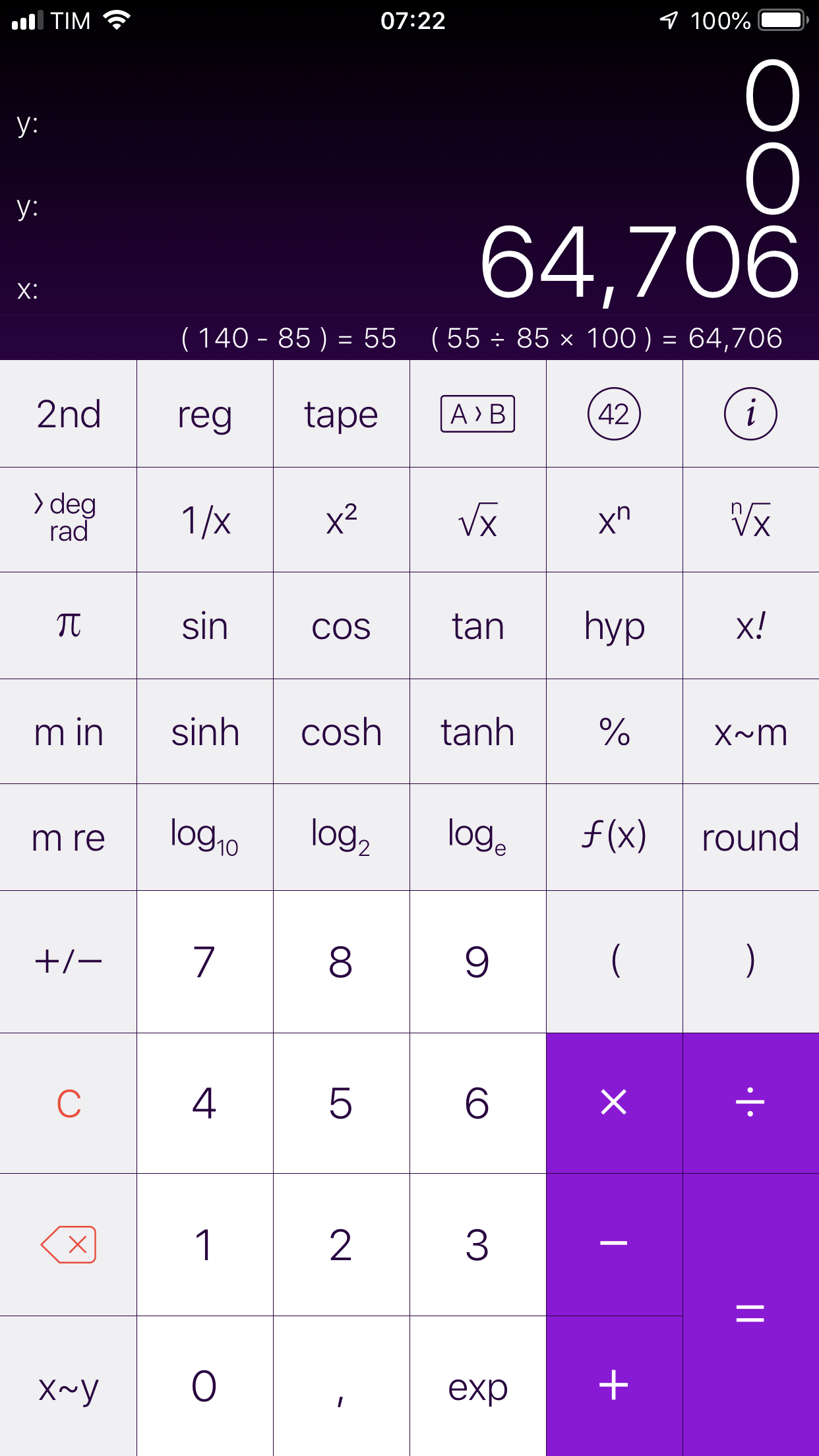Toggle the sign with +/−
Image resolution: width=819 pixels, height=1456 pixels.
[68, 963]
